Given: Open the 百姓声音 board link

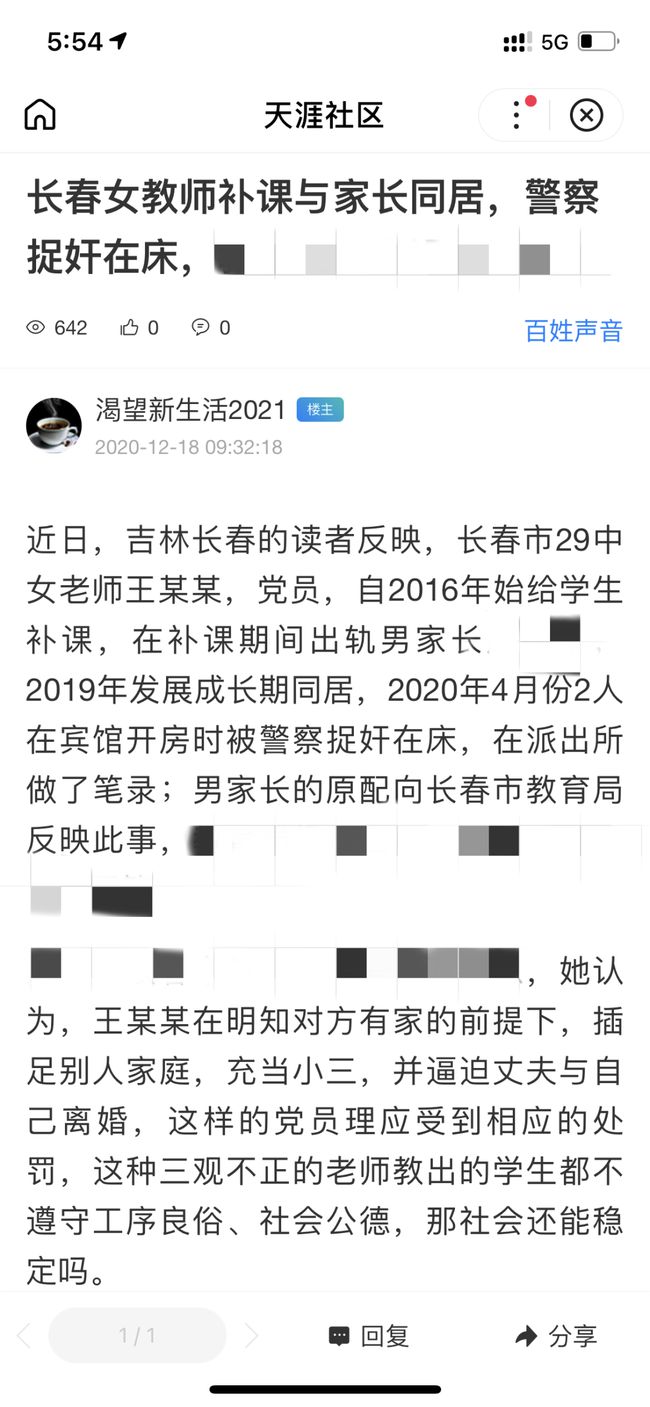Looking at the screenshot, I should pyautogui.click(x=573, y=330).
